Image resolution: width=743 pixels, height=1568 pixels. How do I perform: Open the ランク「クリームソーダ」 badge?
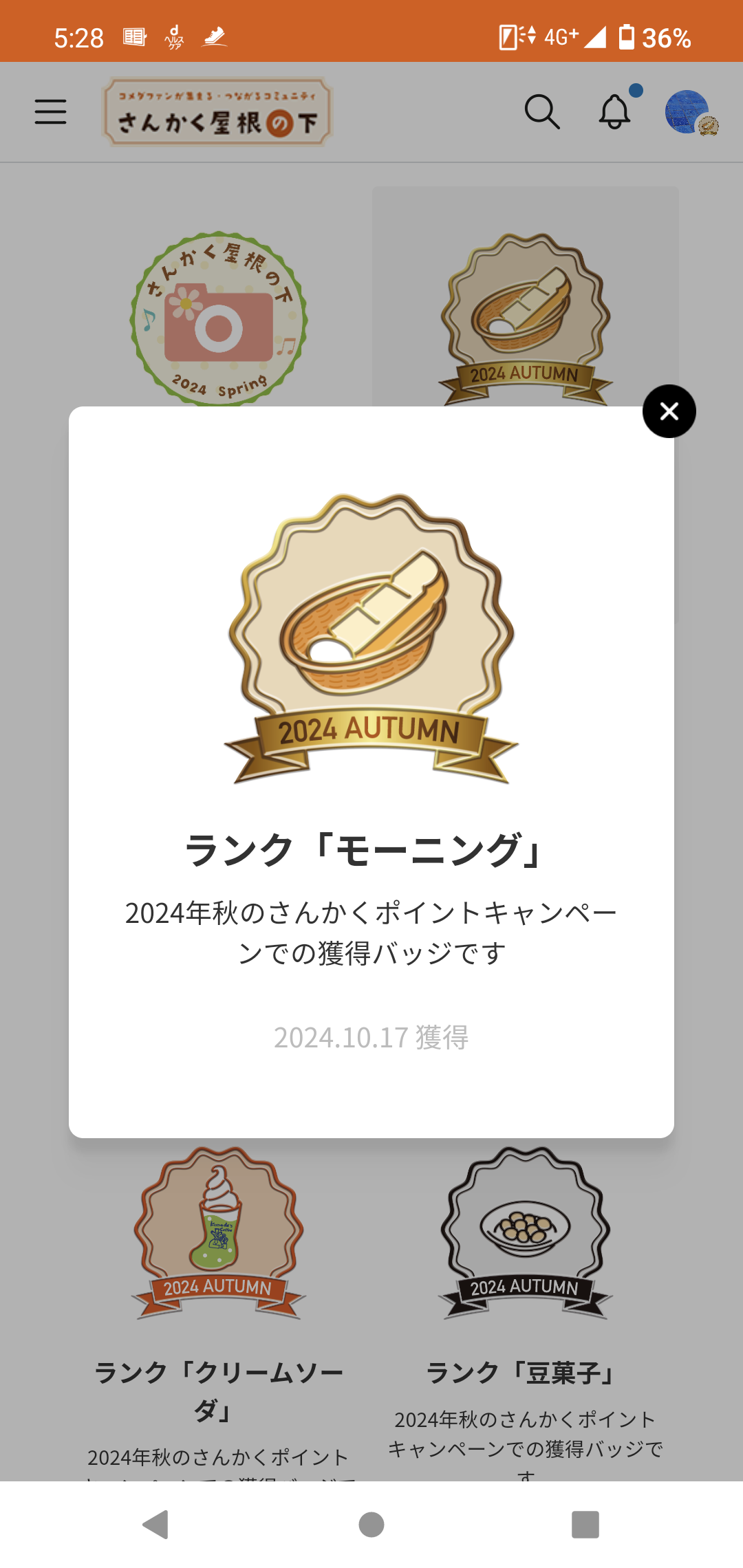pyautogui.click(x=219, y=1232)
